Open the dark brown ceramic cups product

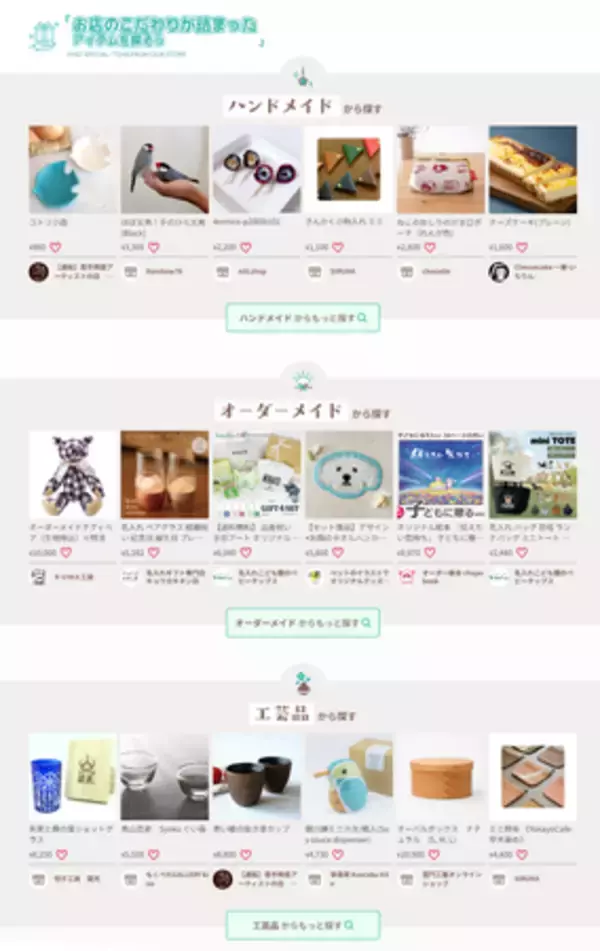256,777
